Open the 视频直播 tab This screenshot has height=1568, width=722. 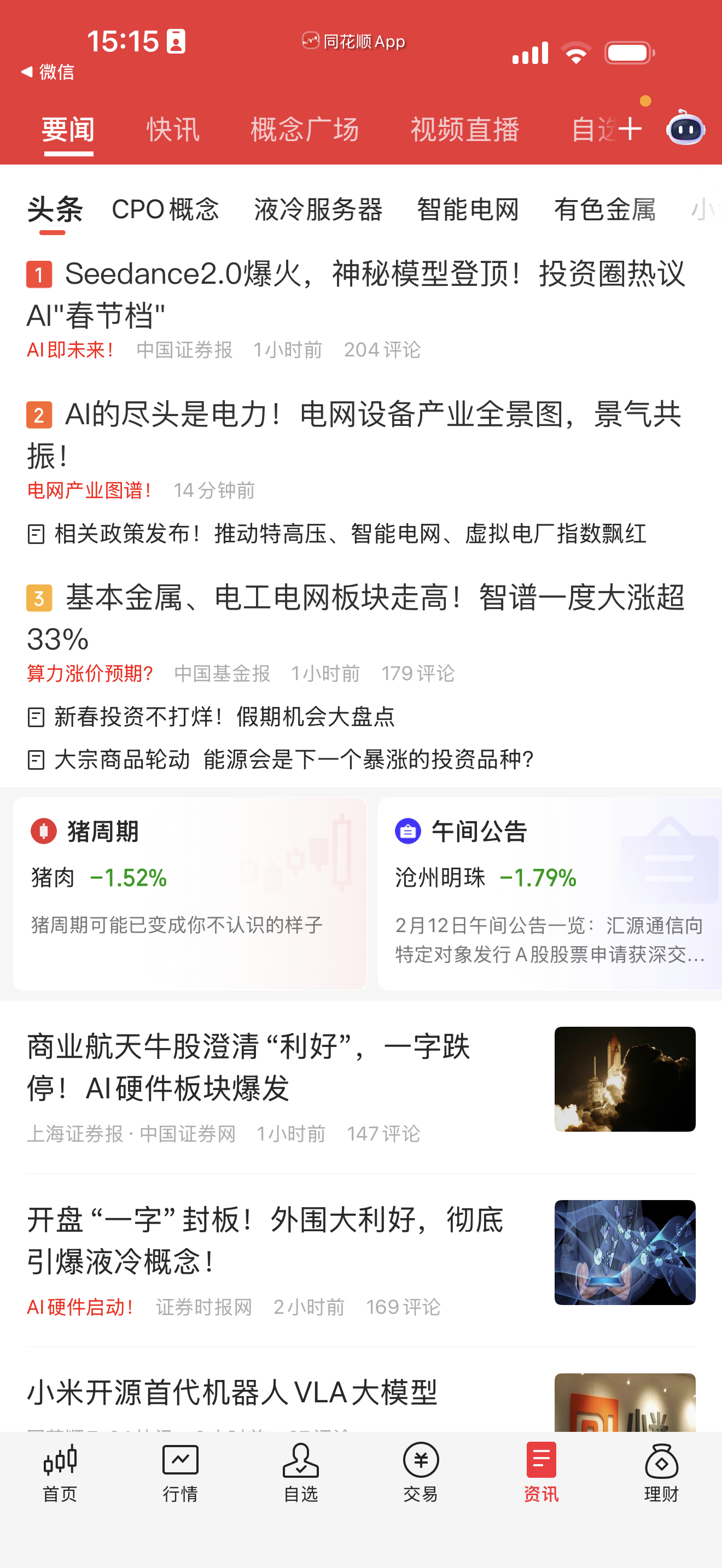pyautogui.click(x=464, y=130)
